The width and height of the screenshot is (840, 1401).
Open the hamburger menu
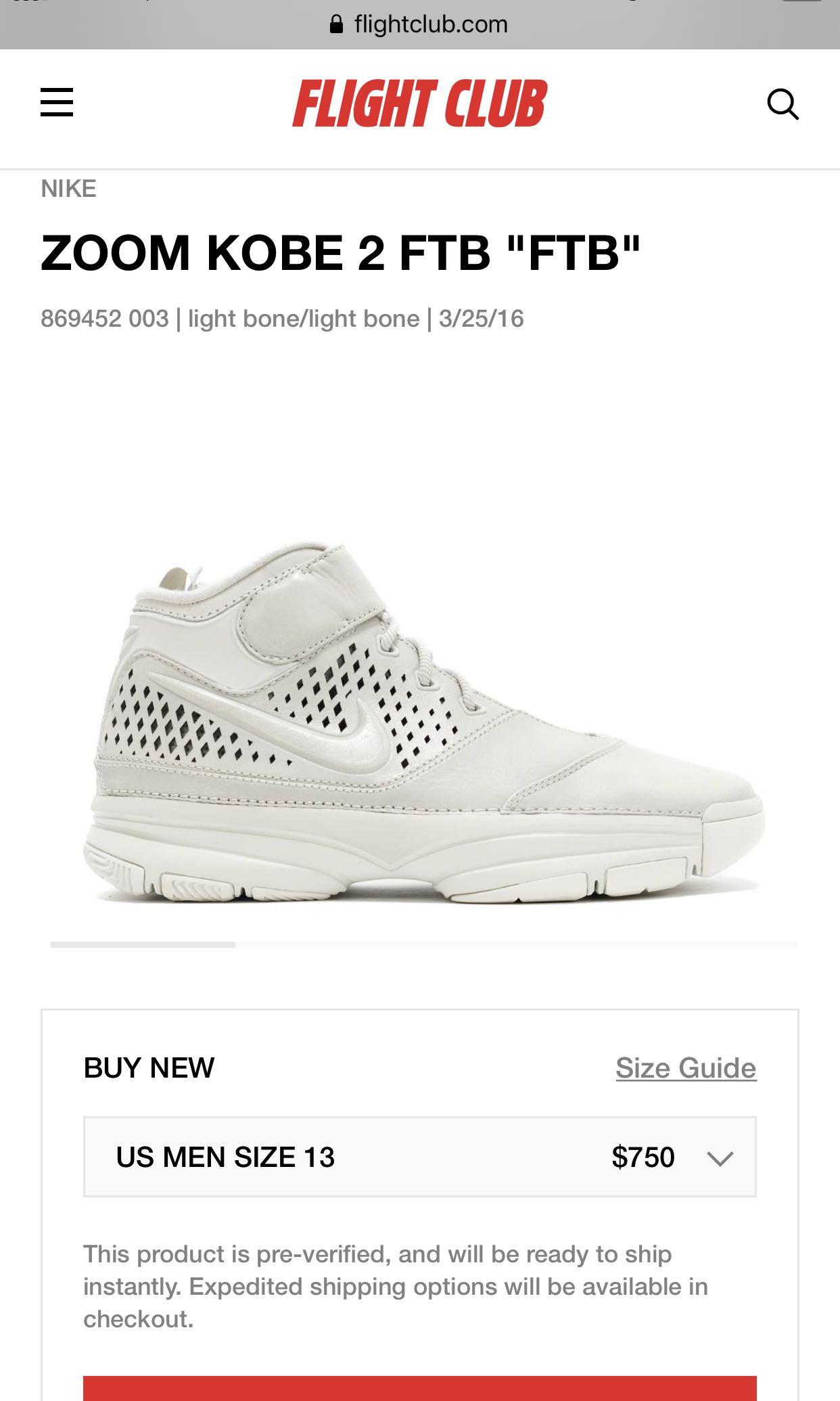pyautogui.click(x=57, y=103)
